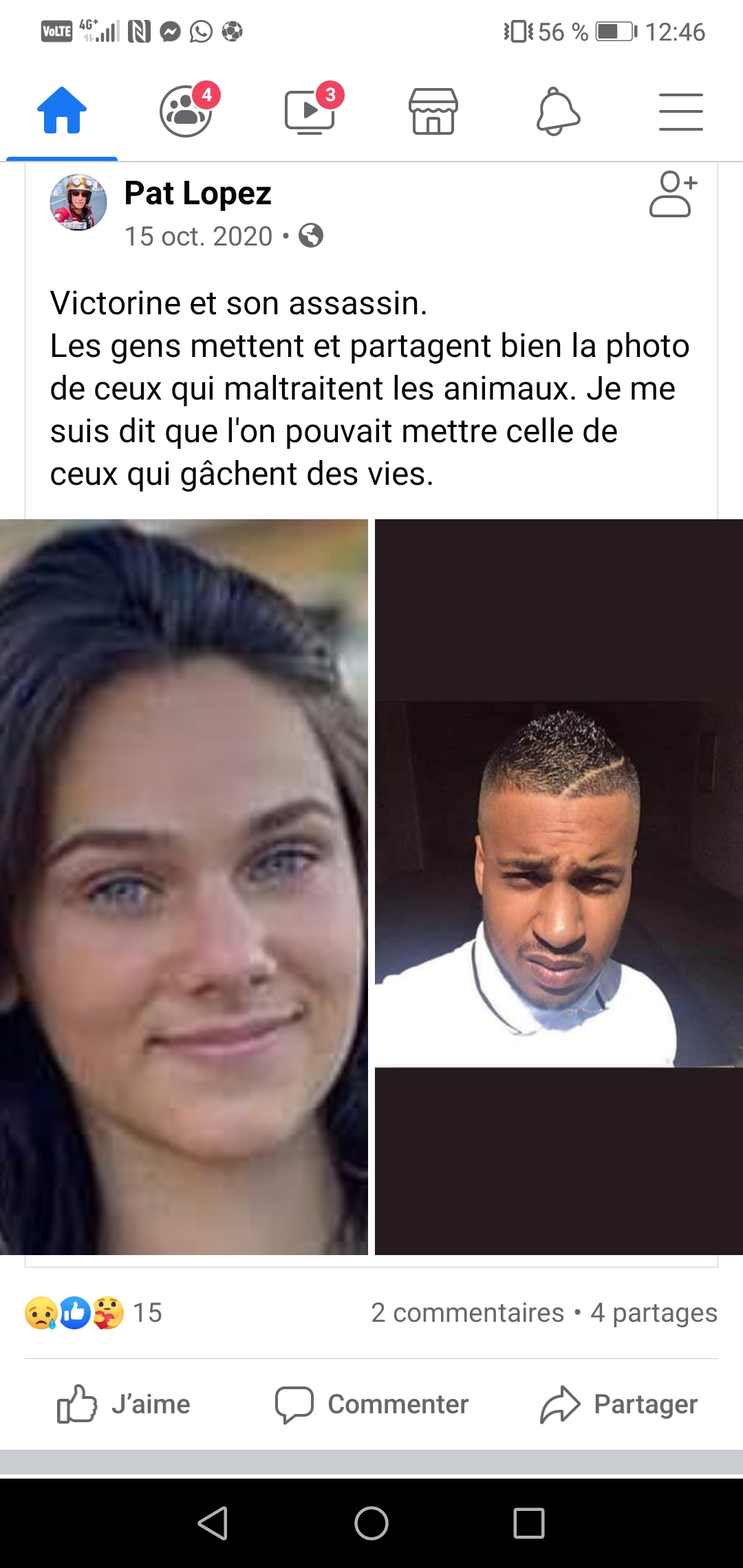Tap the add friend icon

coord(673,195)
